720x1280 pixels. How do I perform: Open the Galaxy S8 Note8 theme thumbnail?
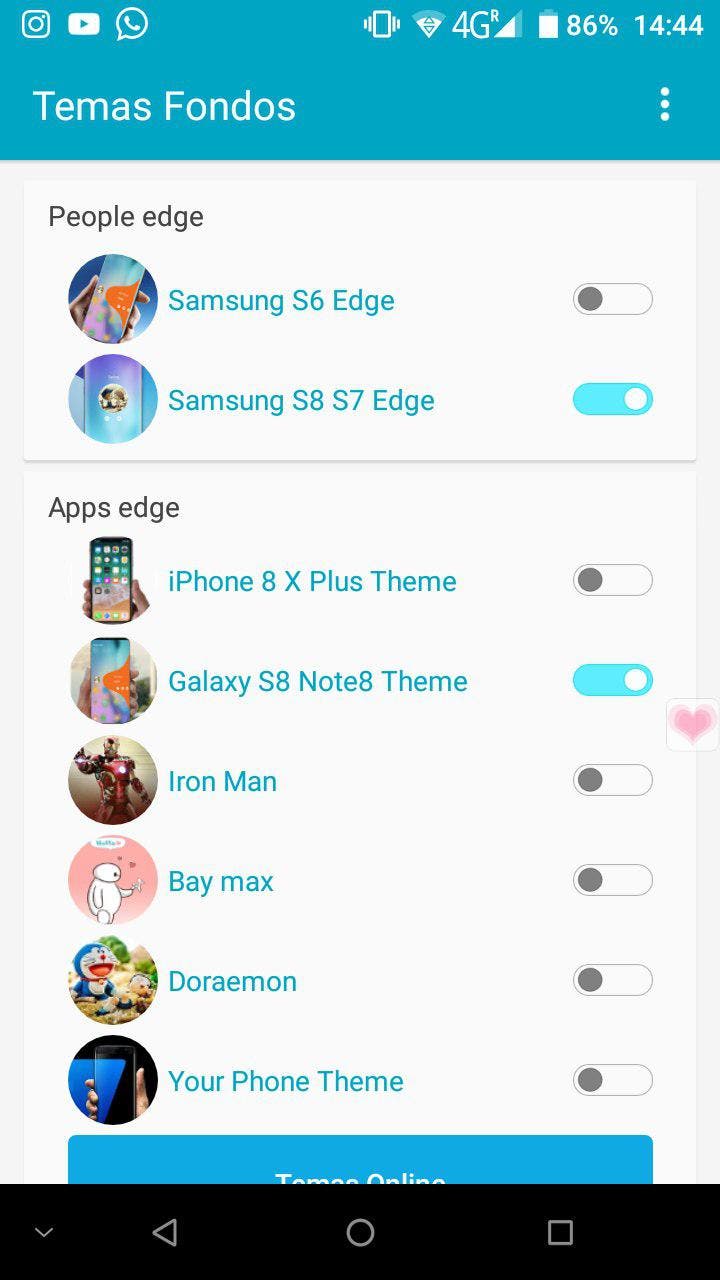point(112,680)
